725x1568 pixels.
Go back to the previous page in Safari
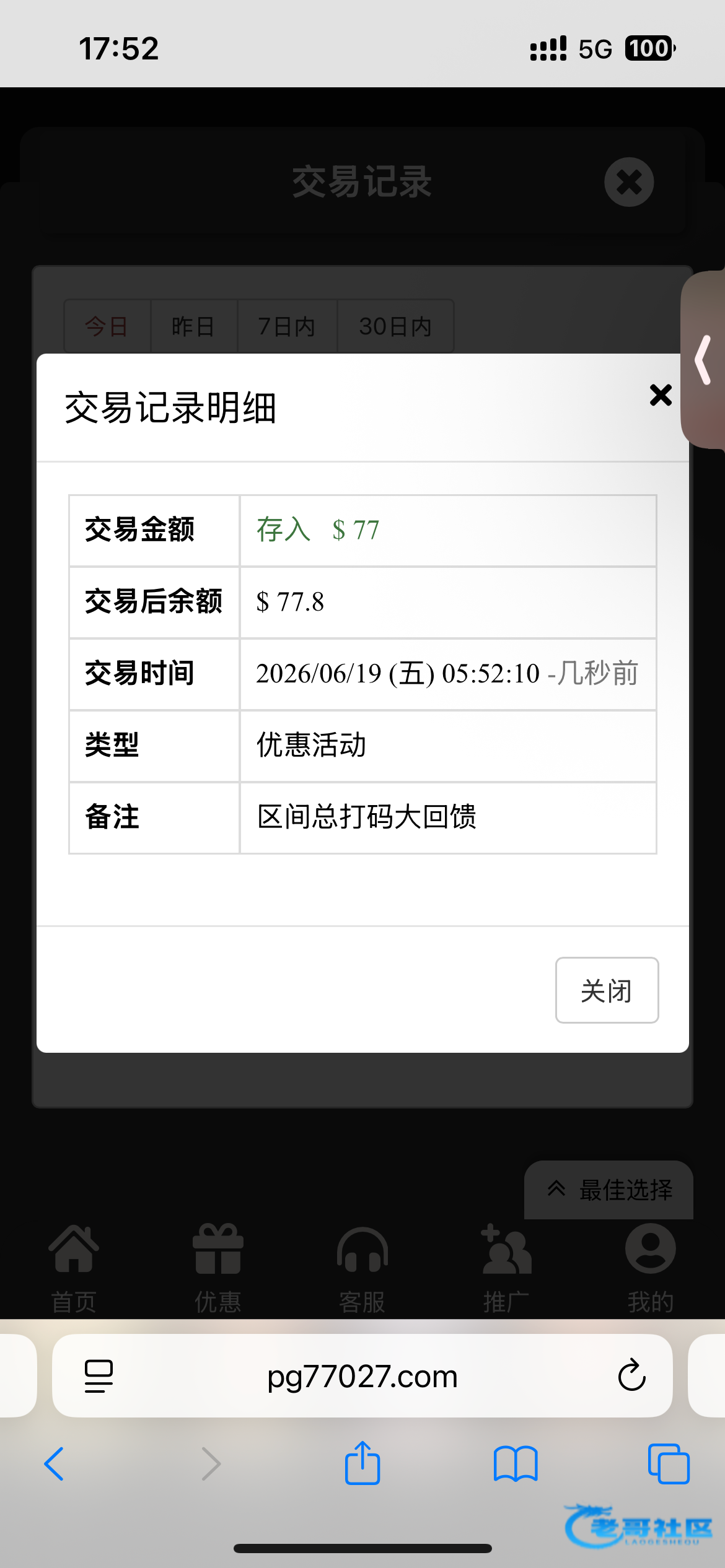[55, 1464]
